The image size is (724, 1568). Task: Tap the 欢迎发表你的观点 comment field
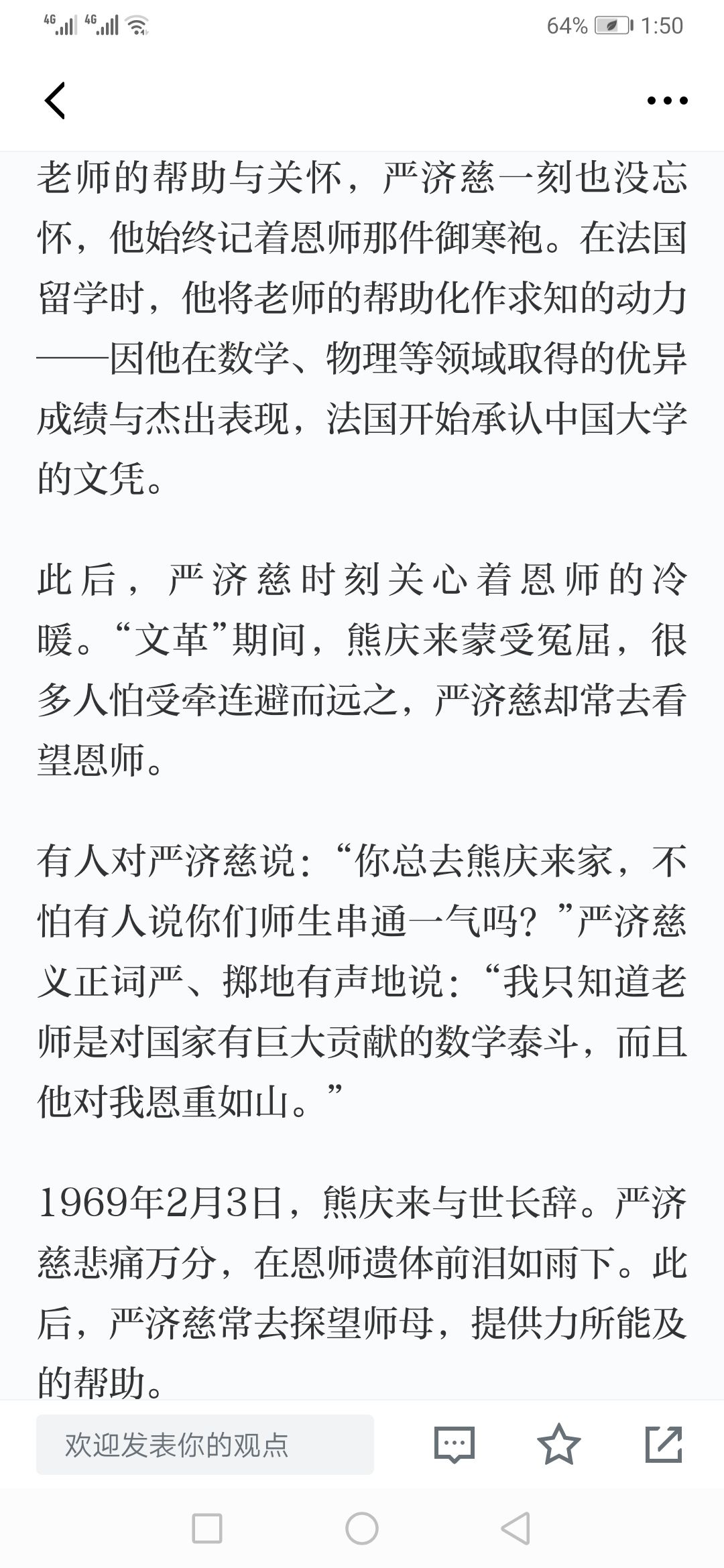point(205,1445)
